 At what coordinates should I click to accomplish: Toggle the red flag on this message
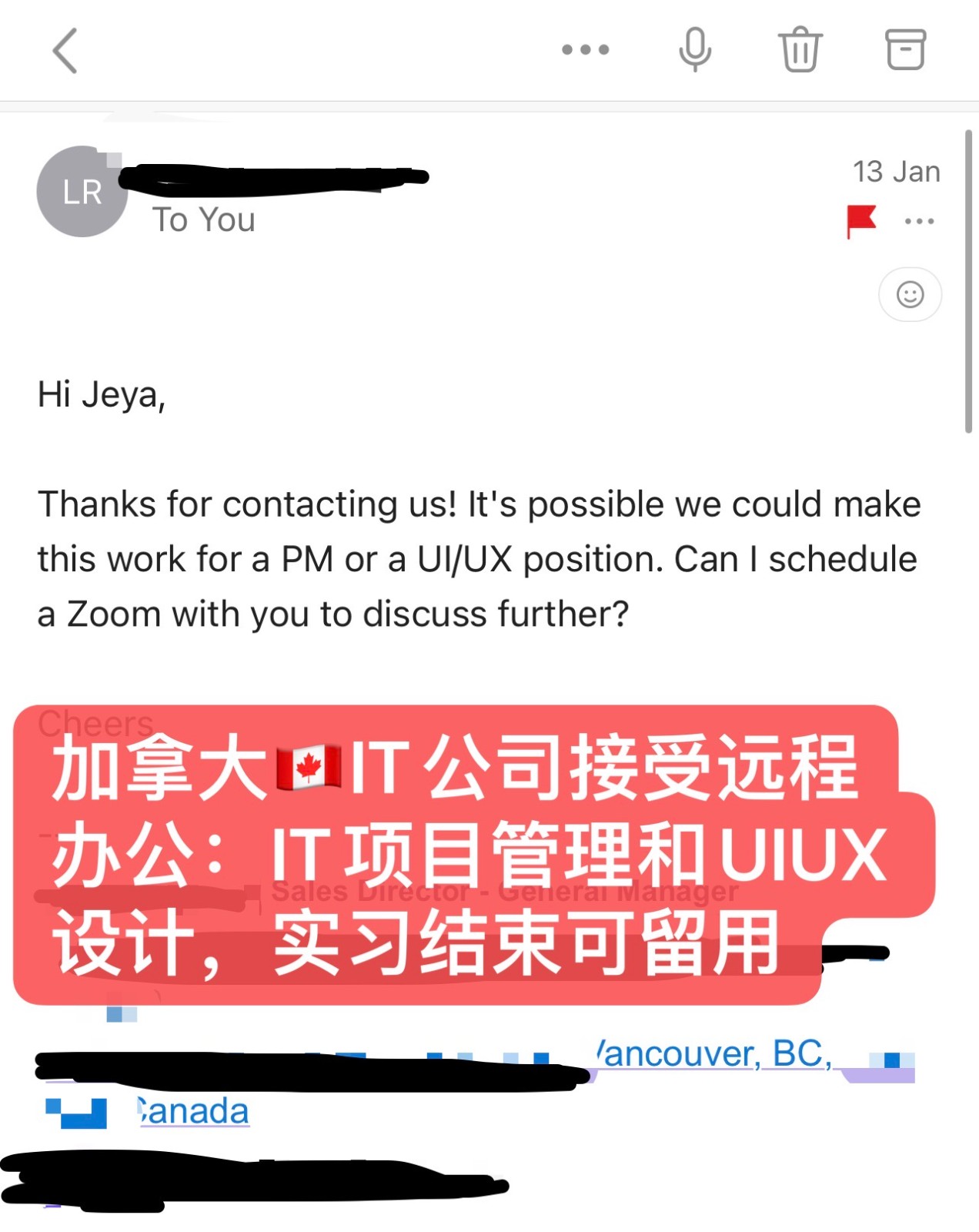pos(861,221)
